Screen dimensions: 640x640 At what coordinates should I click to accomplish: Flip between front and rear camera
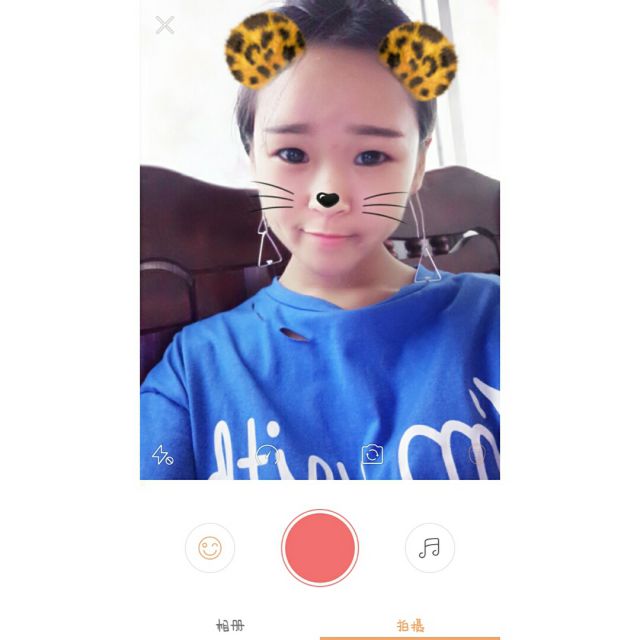[x=372, y=455]
